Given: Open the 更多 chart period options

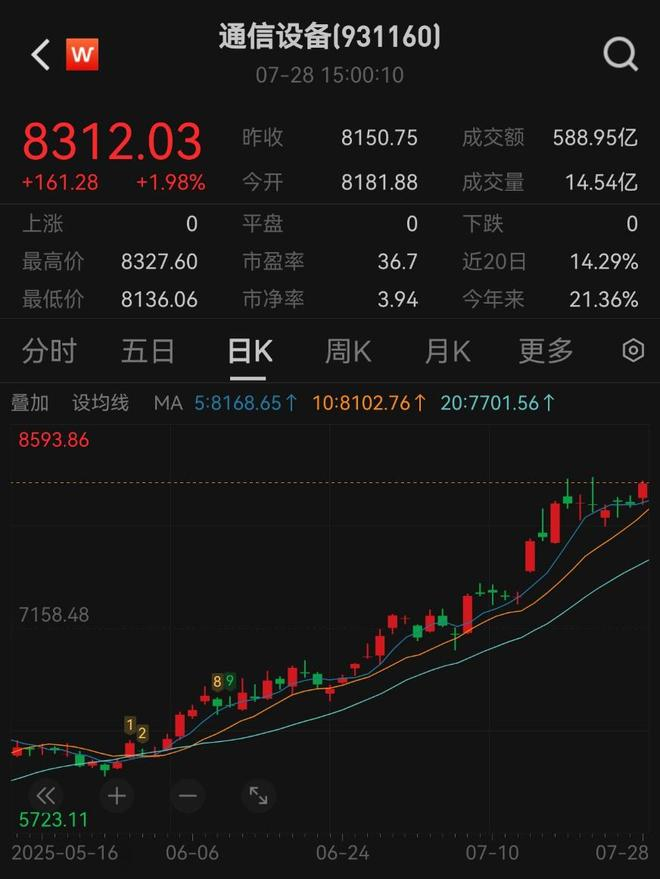Looking at the screenshot, I should tap(546, 351).
